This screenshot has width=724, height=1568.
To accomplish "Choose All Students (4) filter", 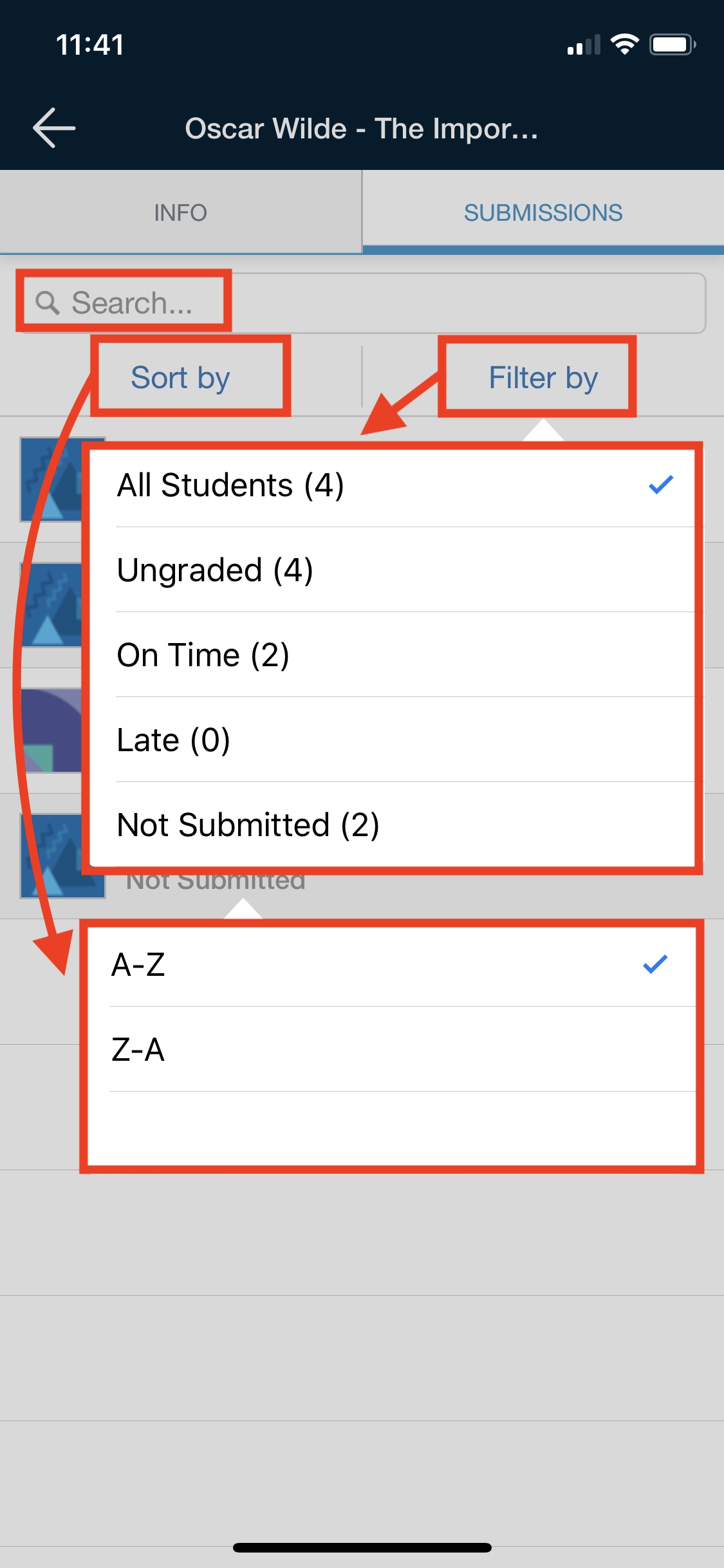I will tap(393, 485).
